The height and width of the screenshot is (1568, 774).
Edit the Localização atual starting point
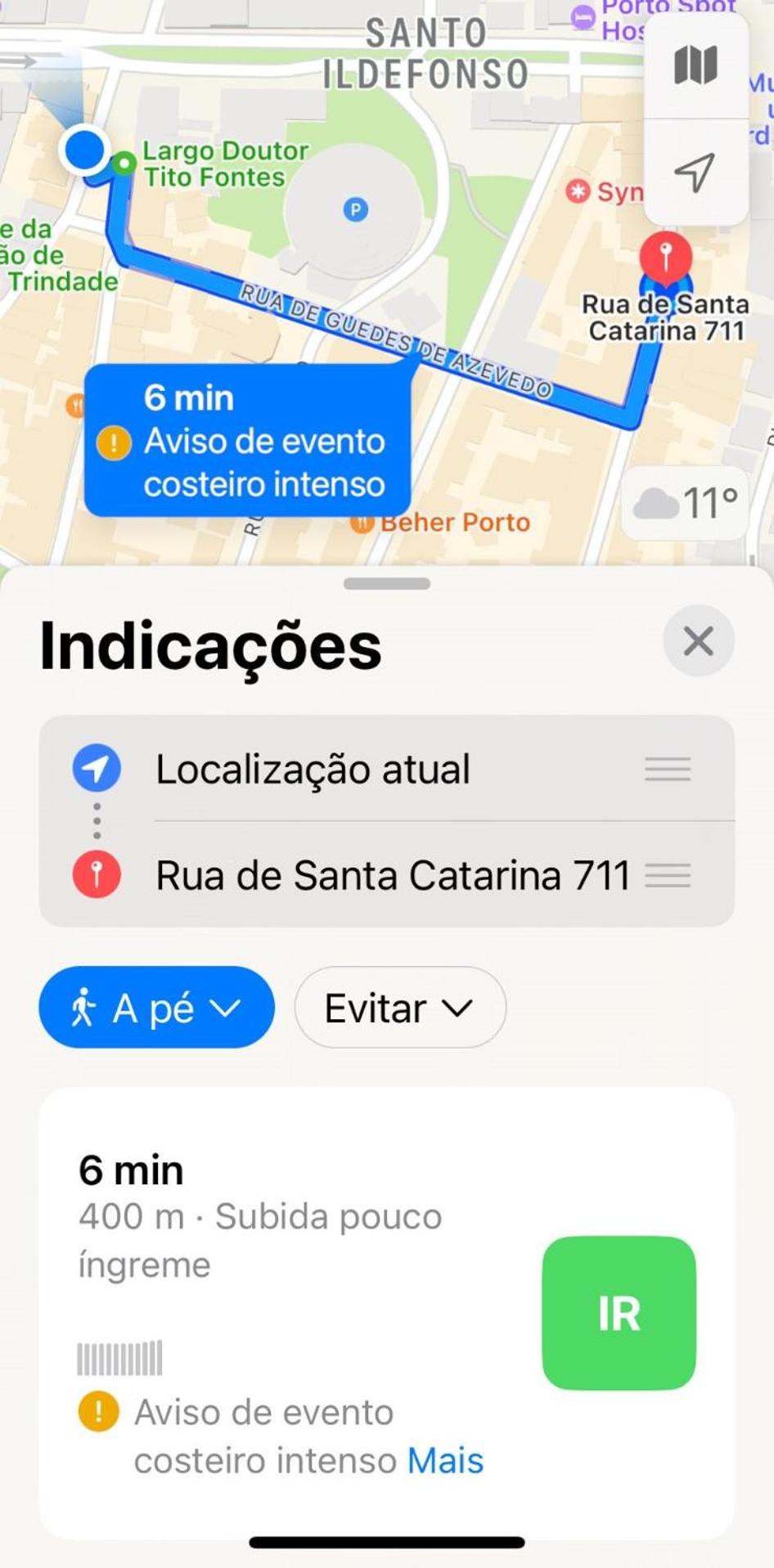click(387, 769)
